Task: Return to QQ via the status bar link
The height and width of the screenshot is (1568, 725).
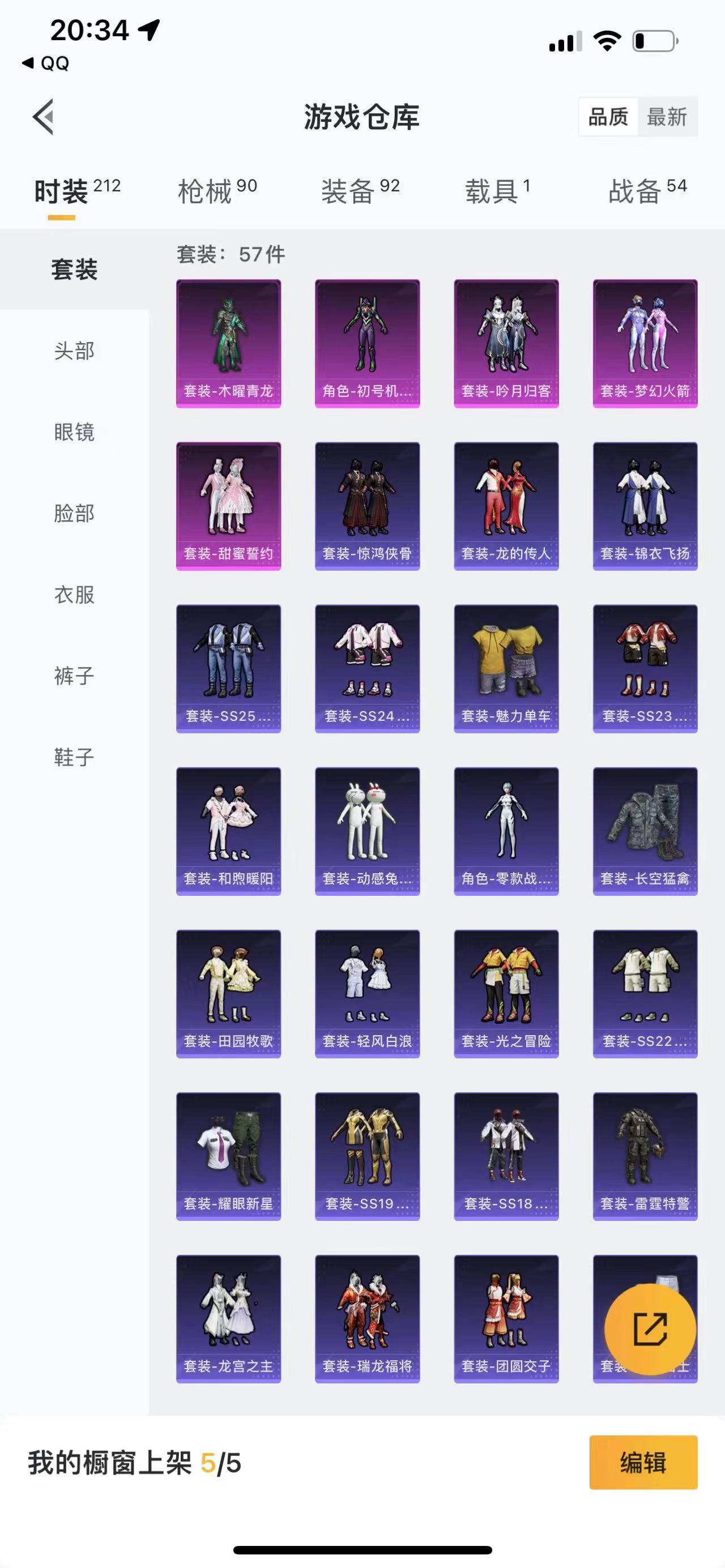Action: (46, 63)
